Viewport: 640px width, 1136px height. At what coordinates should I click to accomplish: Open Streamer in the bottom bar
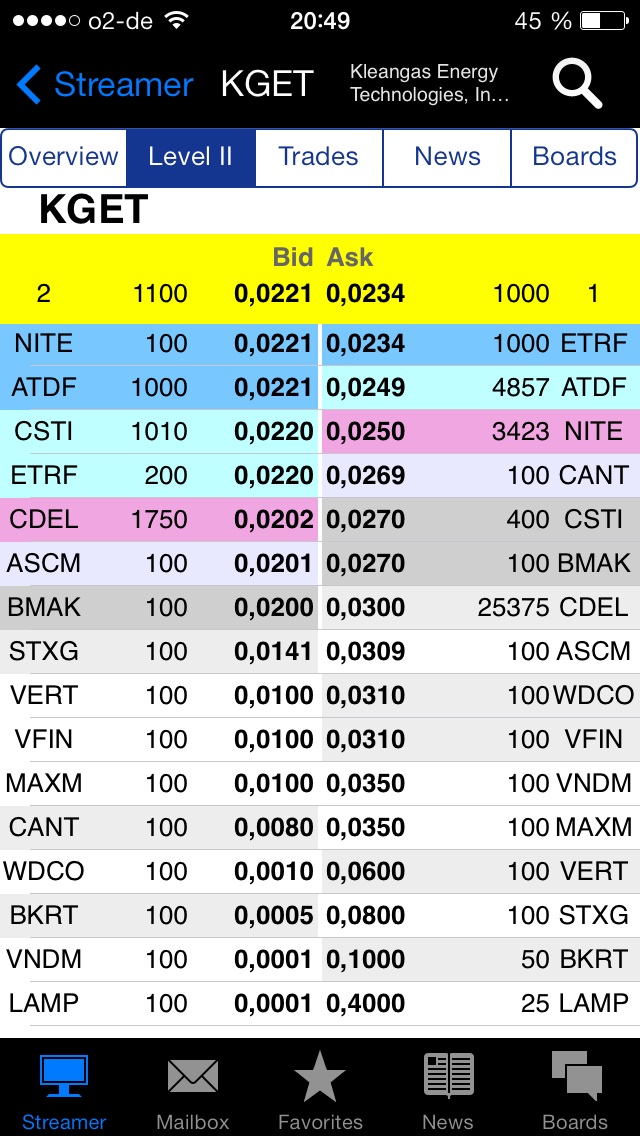[x=64, y=1090]
